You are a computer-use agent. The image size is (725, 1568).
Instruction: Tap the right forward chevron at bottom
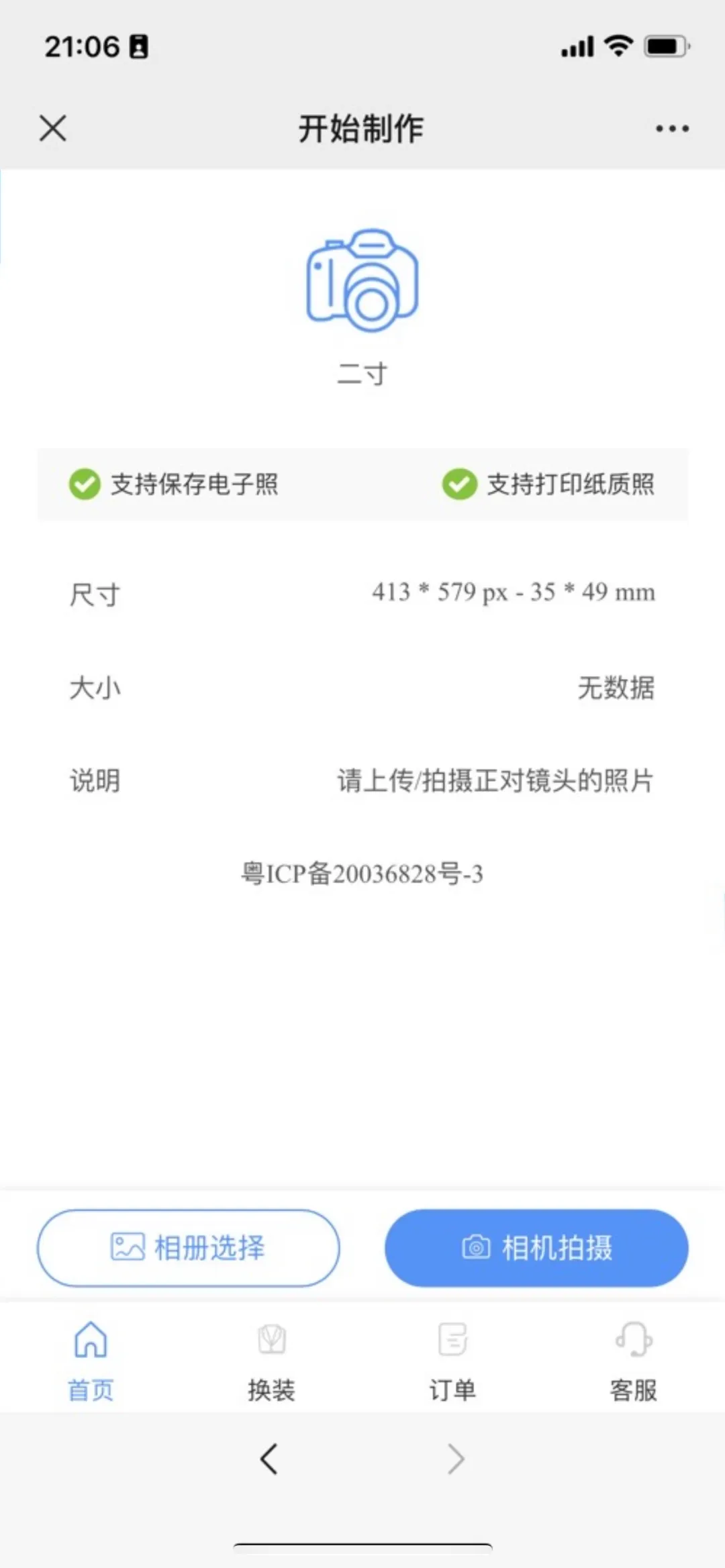455,1459
